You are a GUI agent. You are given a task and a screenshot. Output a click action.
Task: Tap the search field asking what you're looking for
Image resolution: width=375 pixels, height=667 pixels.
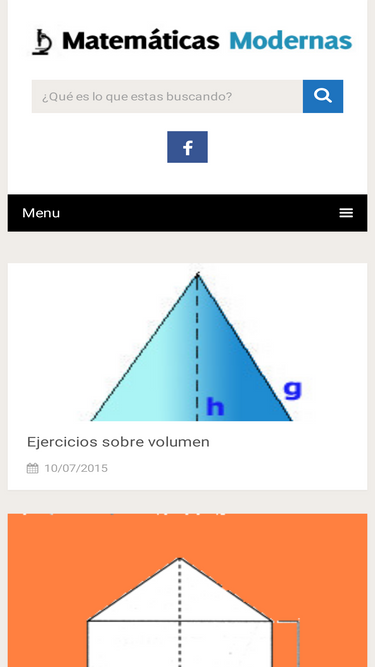(167, 97)
